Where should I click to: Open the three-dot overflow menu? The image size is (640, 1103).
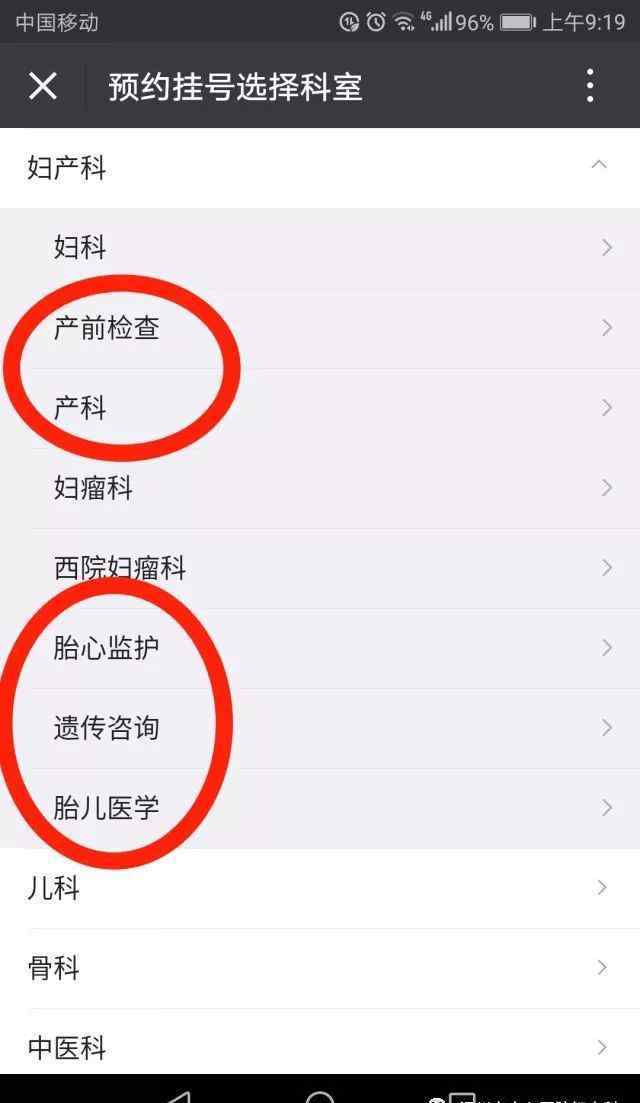coord(590,87)
